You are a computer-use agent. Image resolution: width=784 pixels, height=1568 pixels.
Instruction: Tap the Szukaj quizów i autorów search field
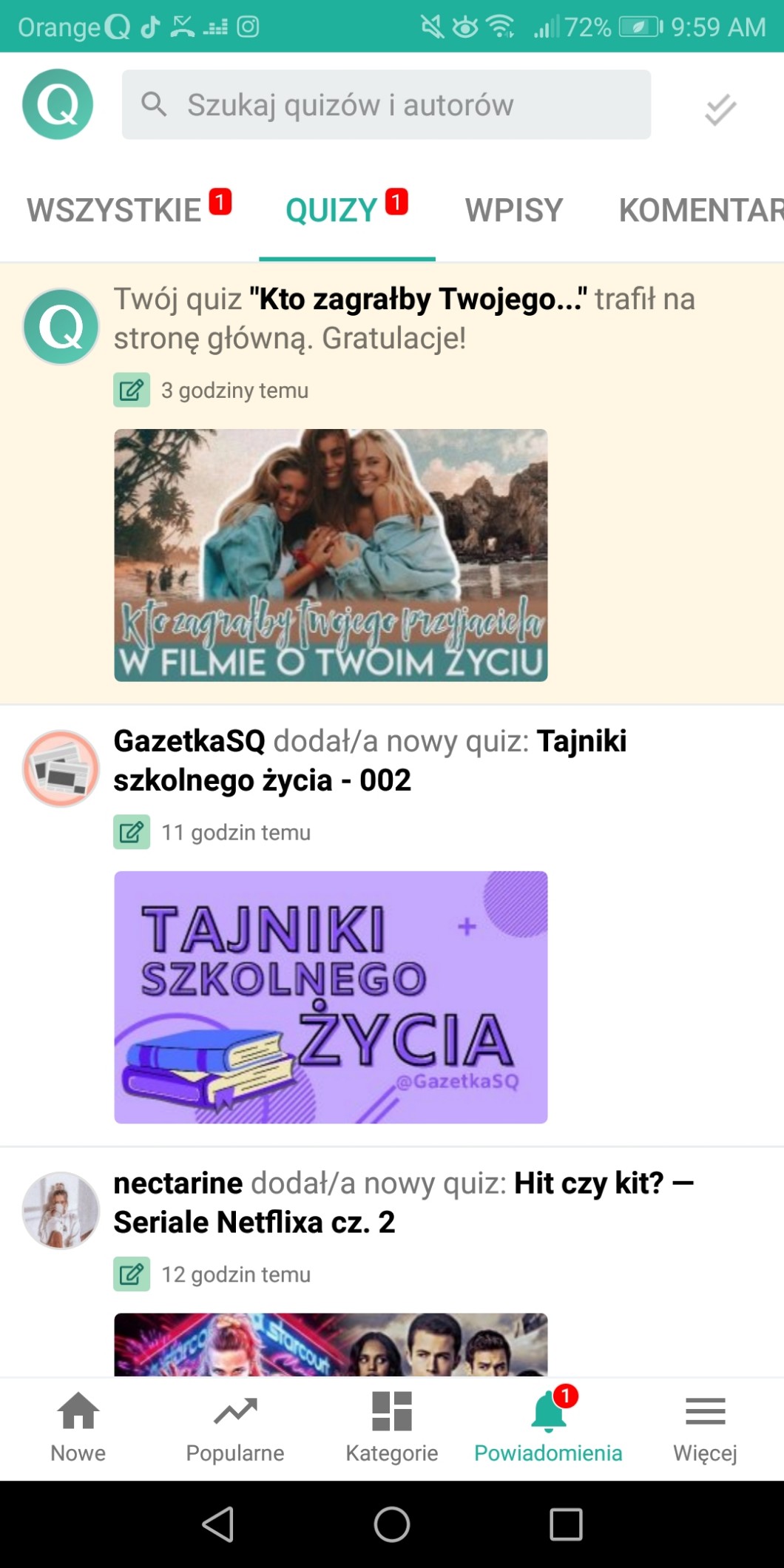[386, 105]
